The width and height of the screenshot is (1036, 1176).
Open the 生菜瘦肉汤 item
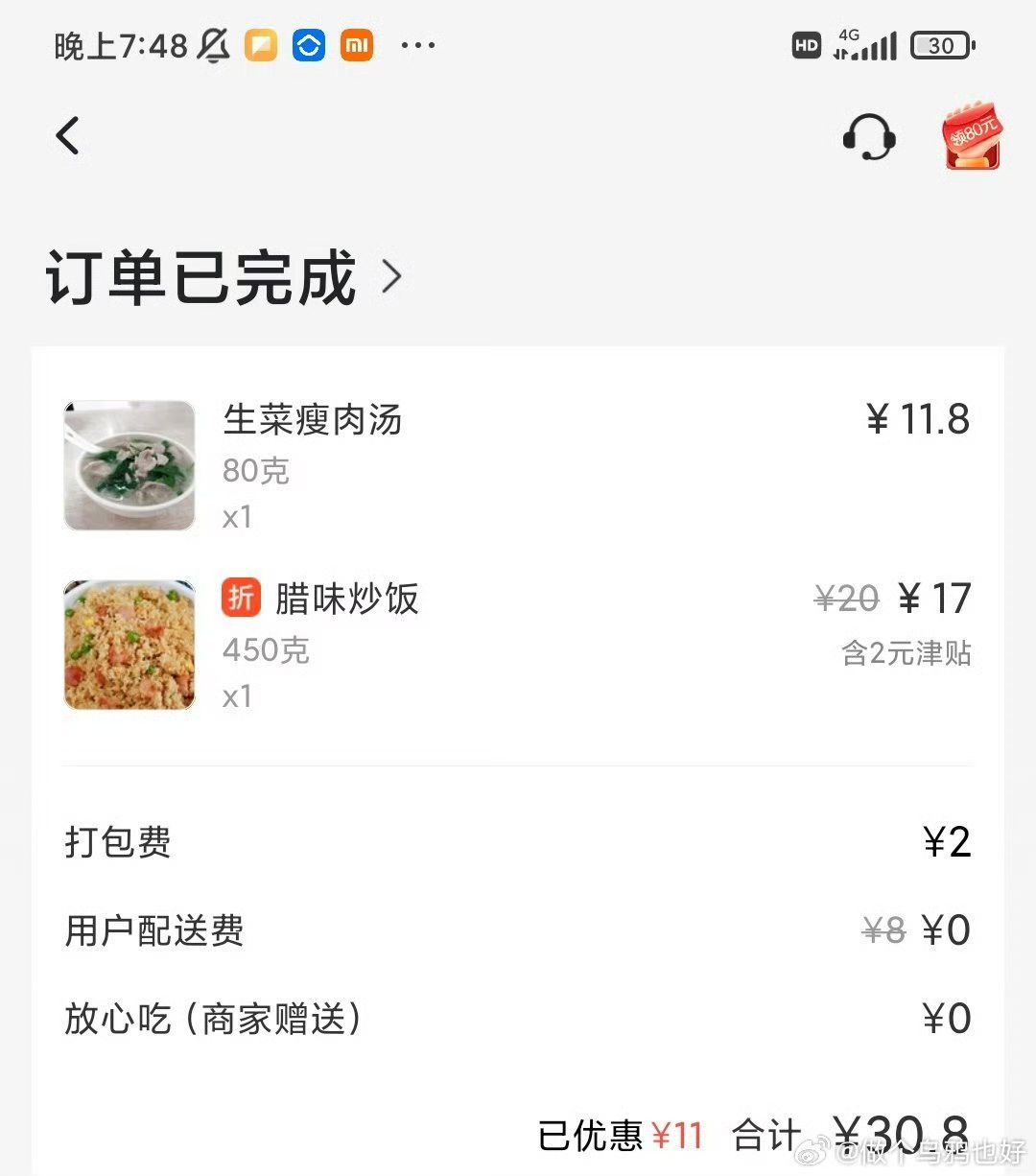pyautogui.click(x=313, y=420)
